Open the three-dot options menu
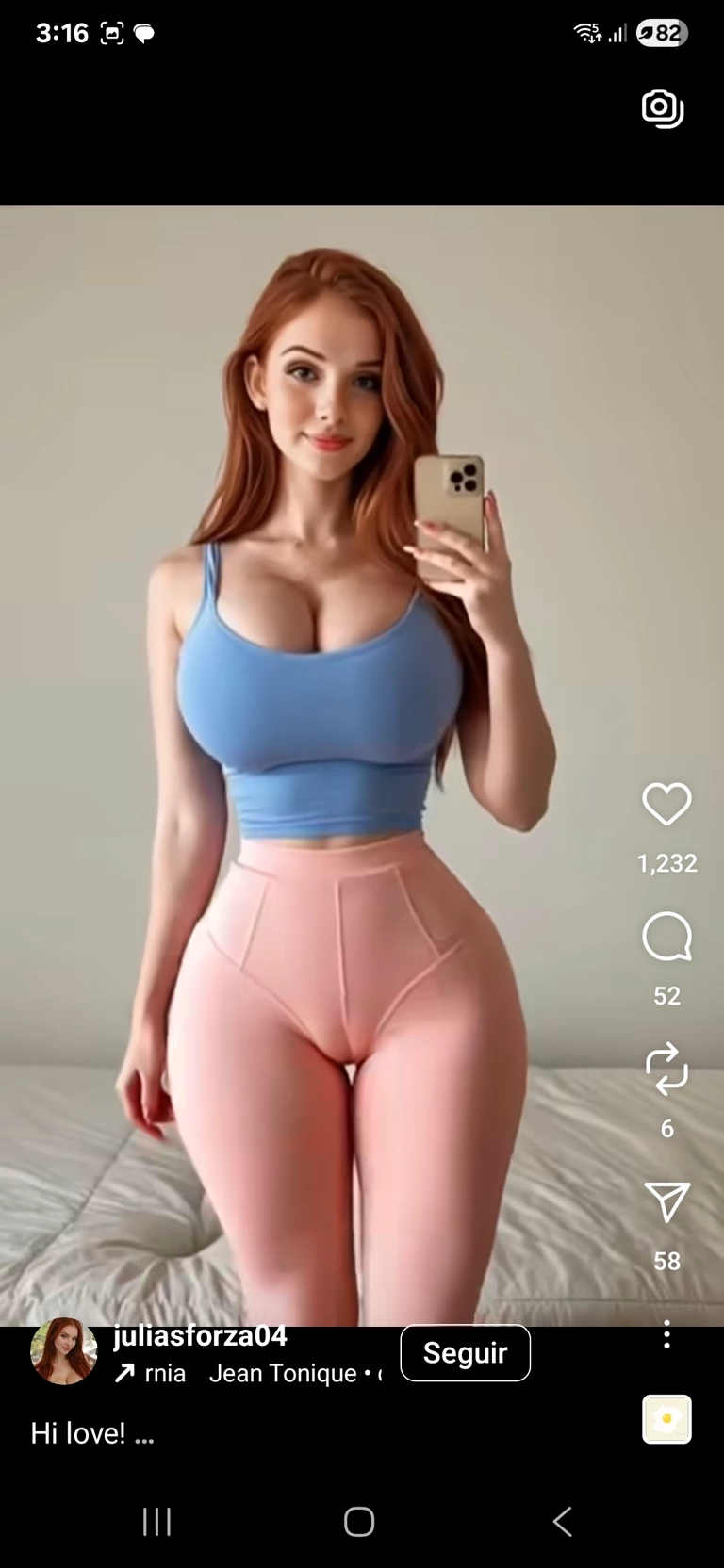This screenshot has width=724, height=1568. tap(666, 1334)
